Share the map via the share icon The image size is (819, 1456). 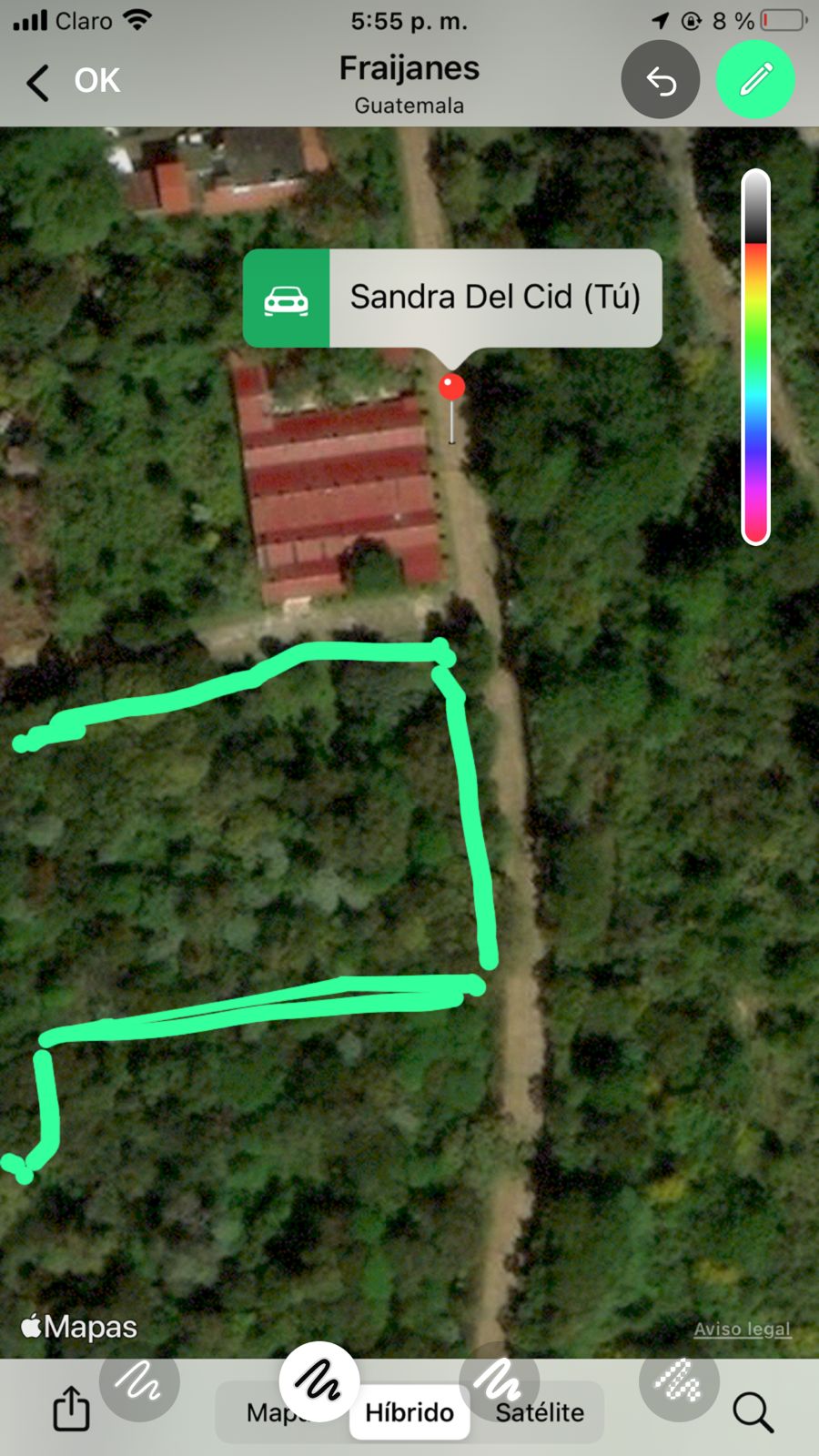71,1410
